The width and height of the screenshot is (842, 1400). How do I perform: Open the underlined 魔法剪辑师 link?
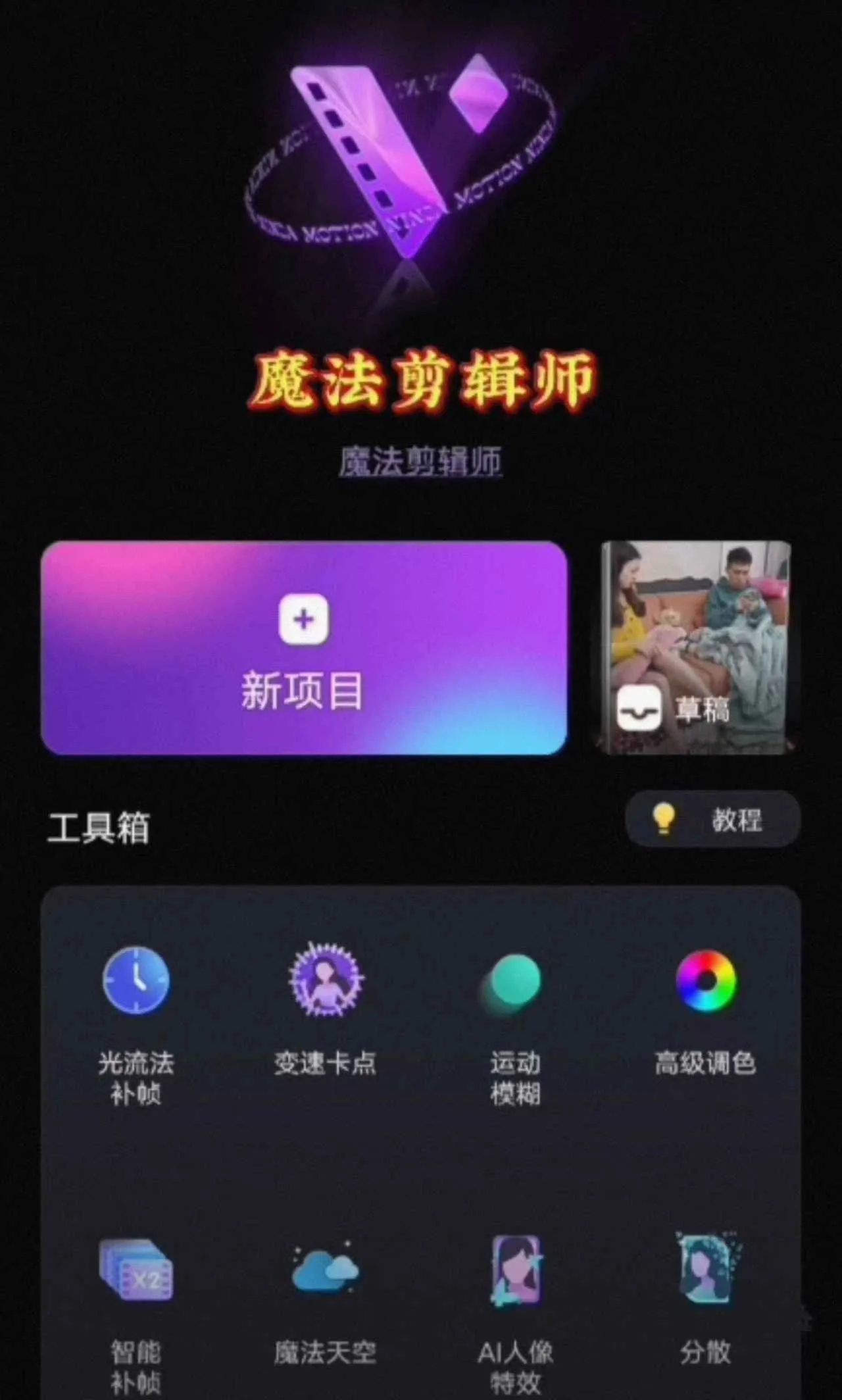420,461
